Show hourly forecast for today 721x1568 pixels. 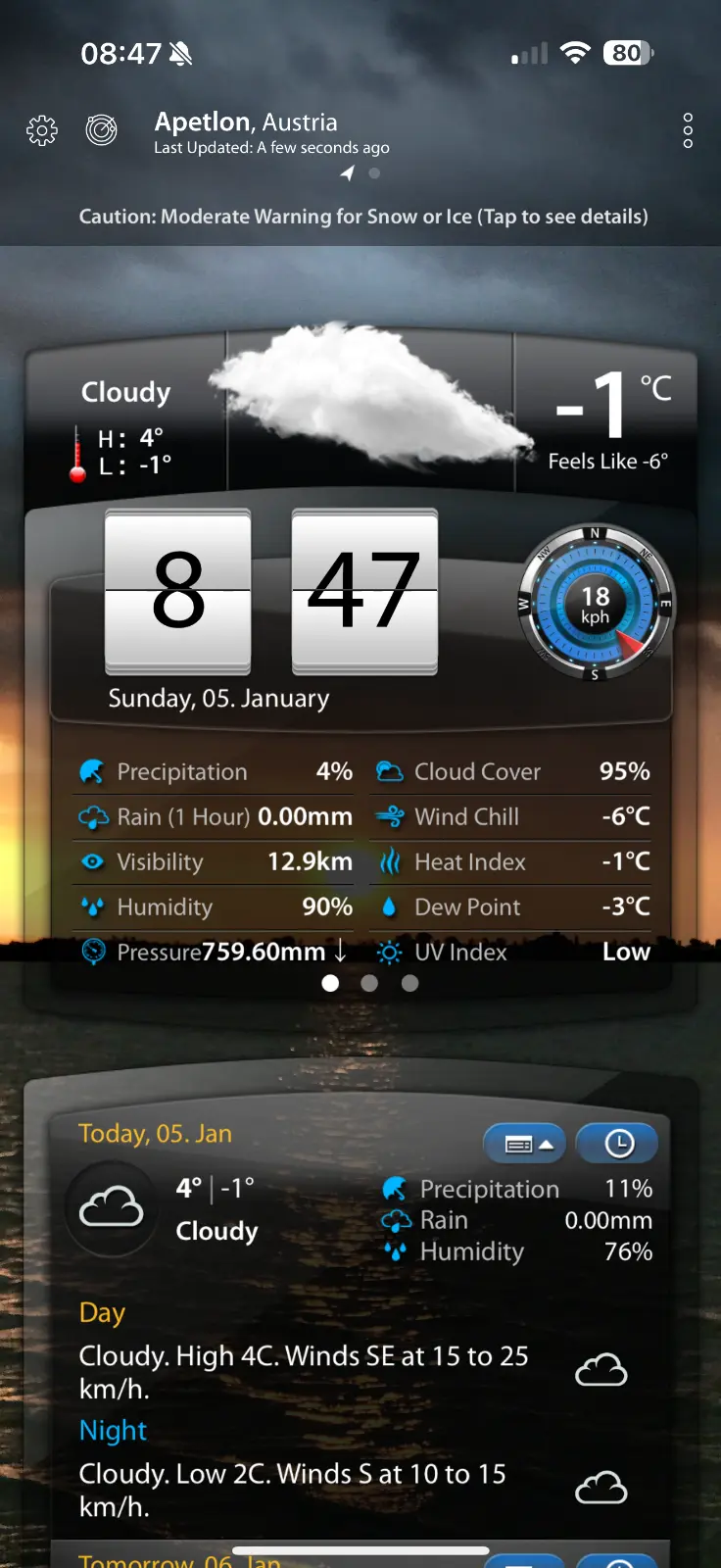click(617, 1144)
